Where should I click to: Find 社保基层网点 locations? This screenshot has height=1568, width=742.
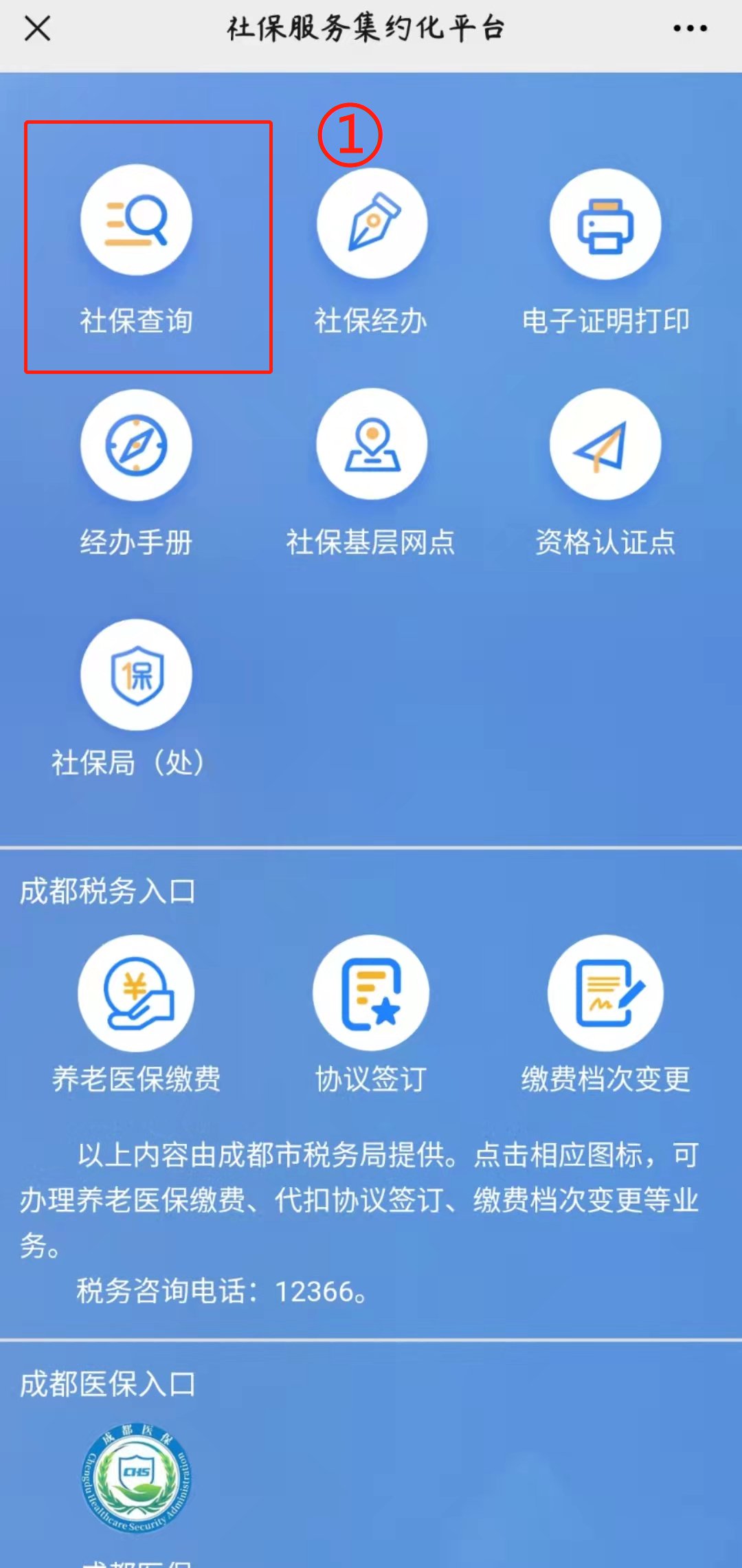pyautogui.click(x=372, y=444)
